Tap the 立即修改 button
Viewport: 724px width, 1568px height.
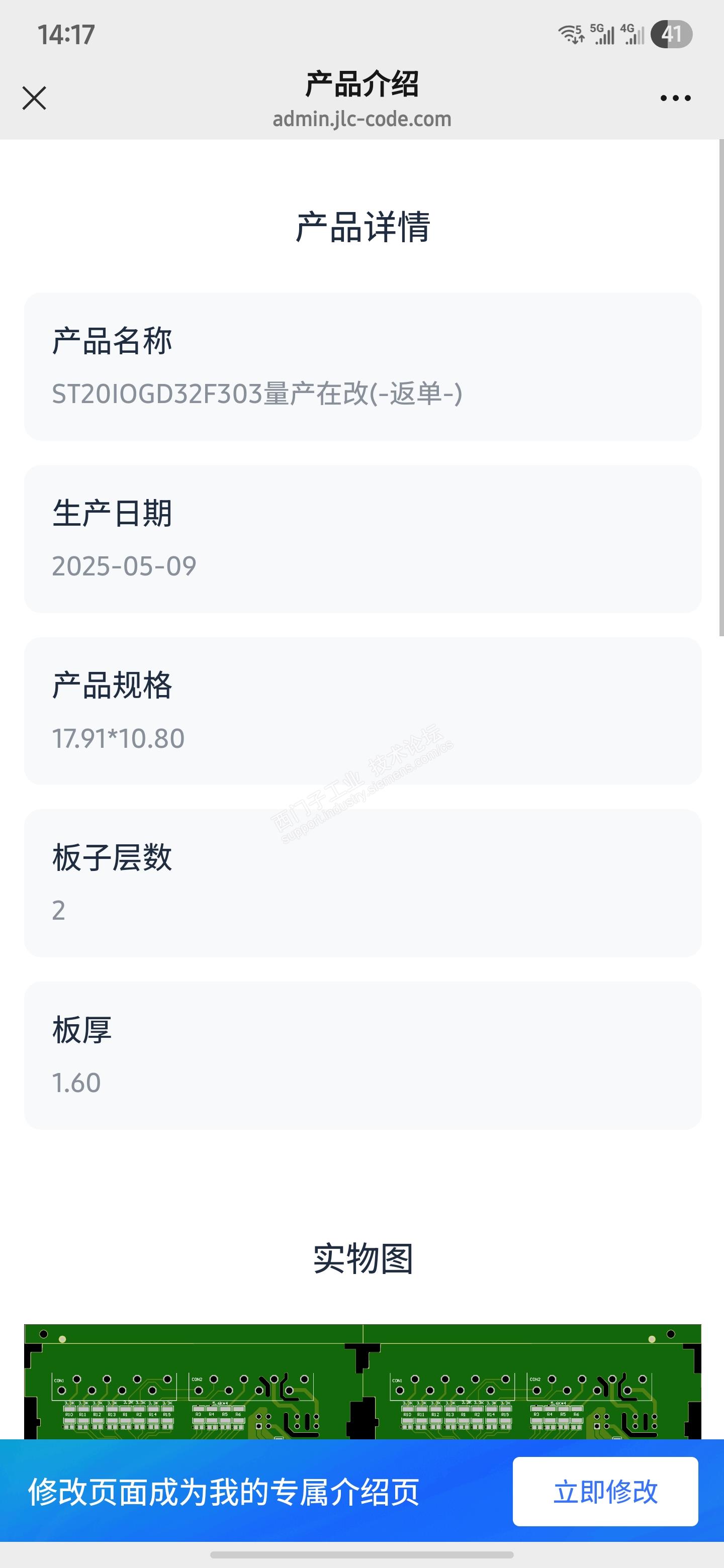[605, 1491]
